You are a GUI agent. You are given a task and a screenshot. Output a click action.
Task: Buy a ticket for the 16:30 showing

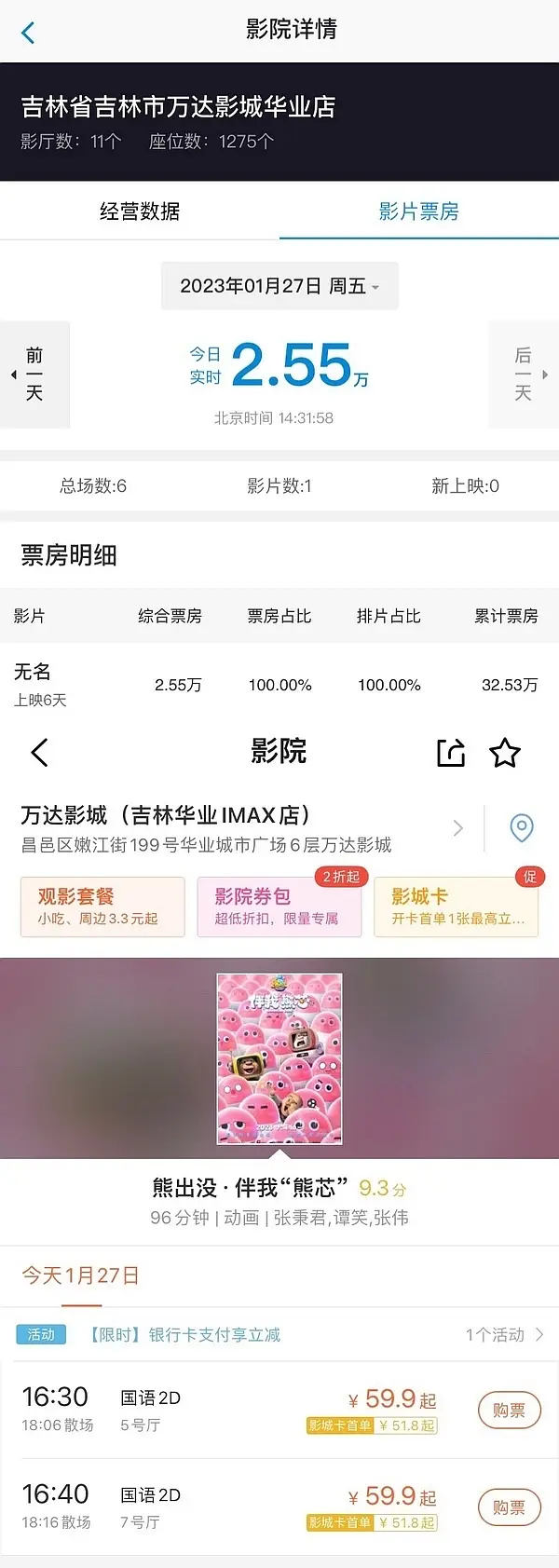[509, 1411]
